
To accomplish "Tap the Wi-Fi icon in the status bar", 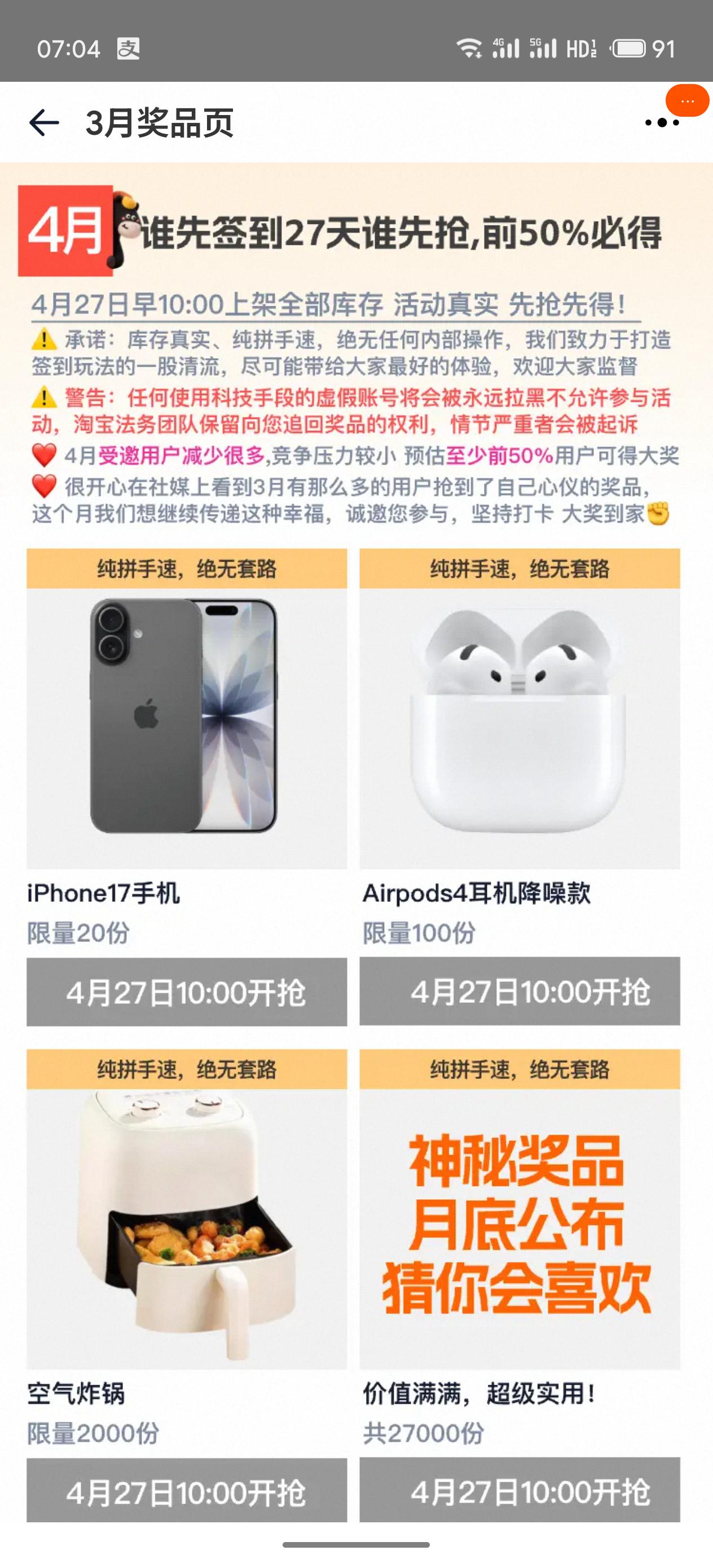I will coord(469,49).
